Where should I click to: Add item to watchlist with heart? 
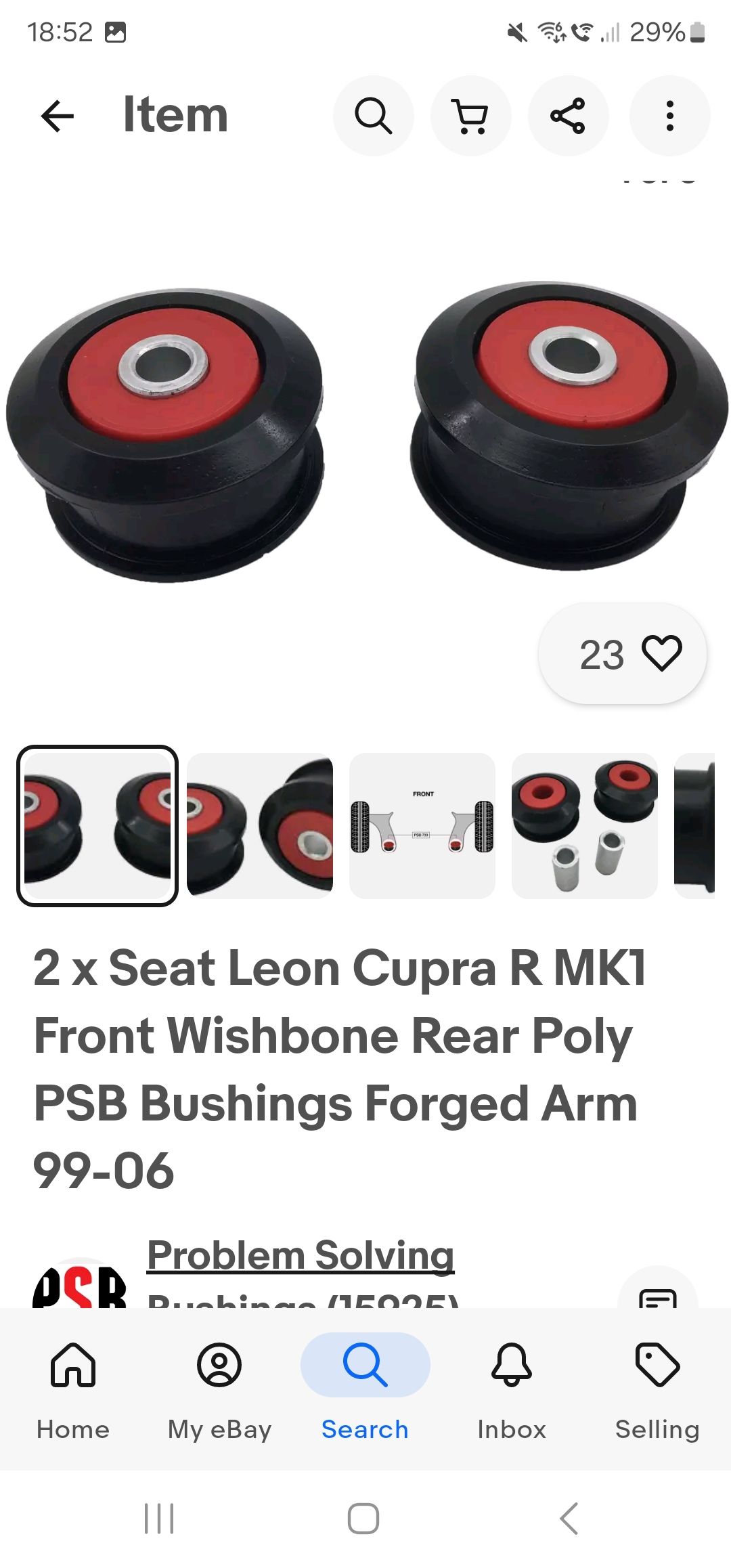click(623, 654)
